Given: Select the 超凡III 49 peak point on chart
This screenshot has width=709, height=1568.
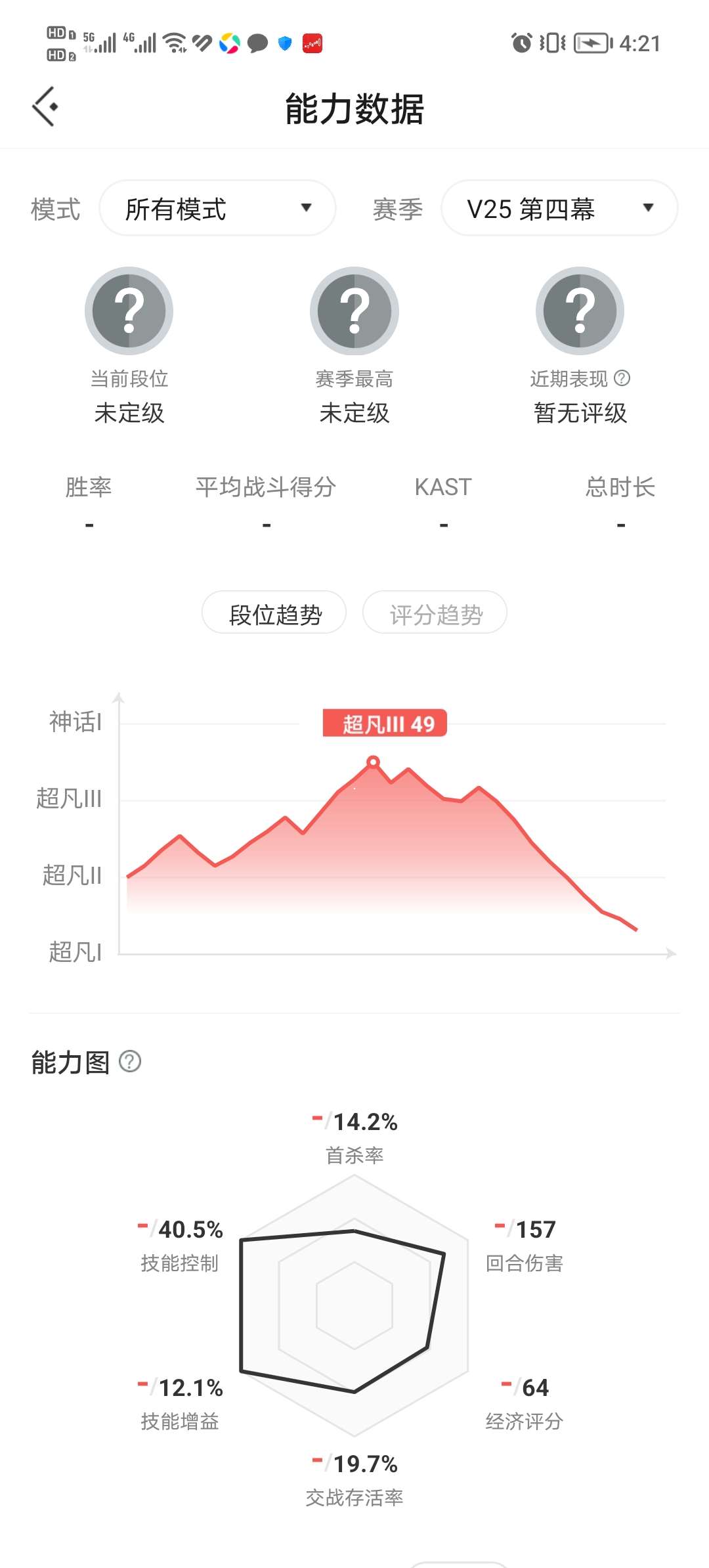Looking at the screenshot, I should (373, 762).
